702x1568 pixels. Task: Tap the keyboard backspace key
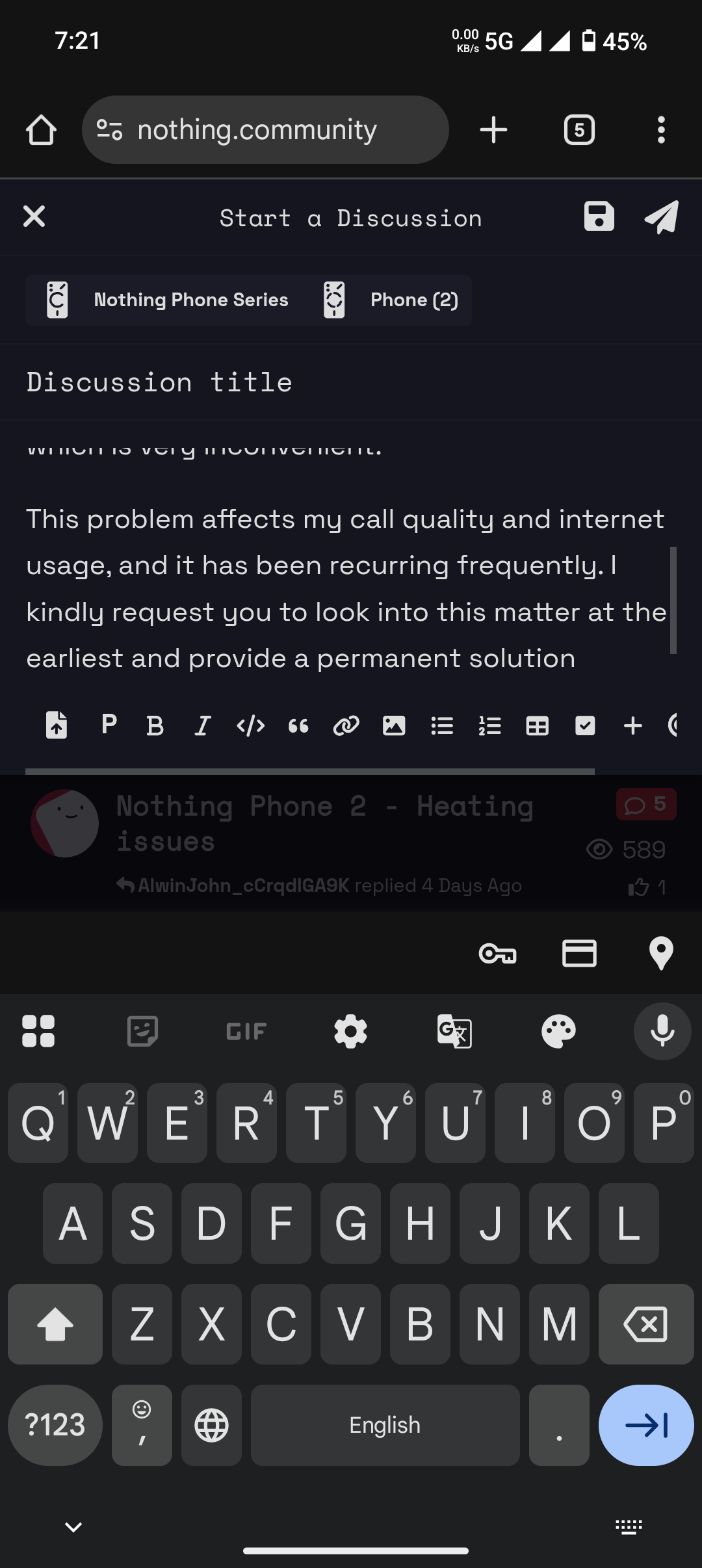pyautogui.click(x=645, y=1324)
